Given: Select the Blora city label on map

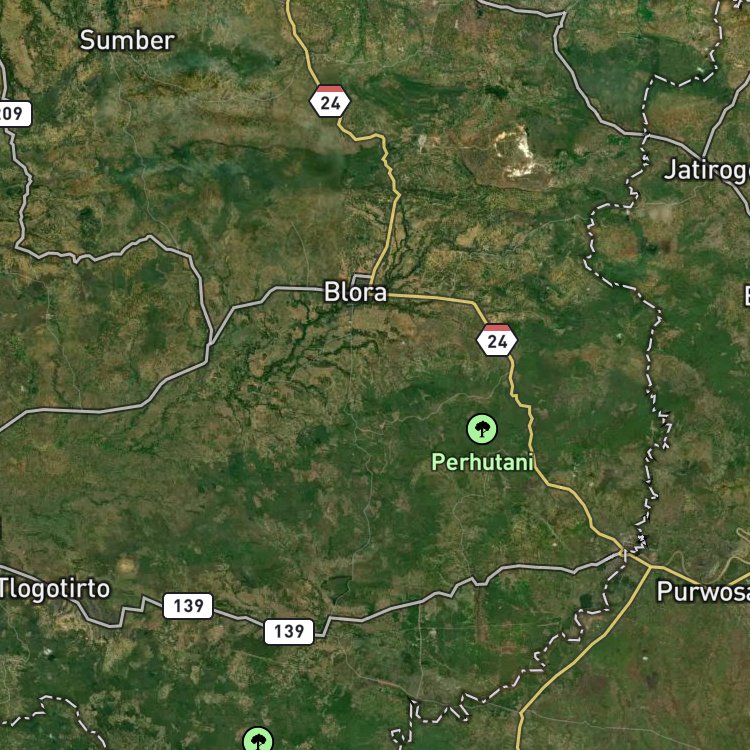Looking at the screenshot, I should [x=355, y=292].
